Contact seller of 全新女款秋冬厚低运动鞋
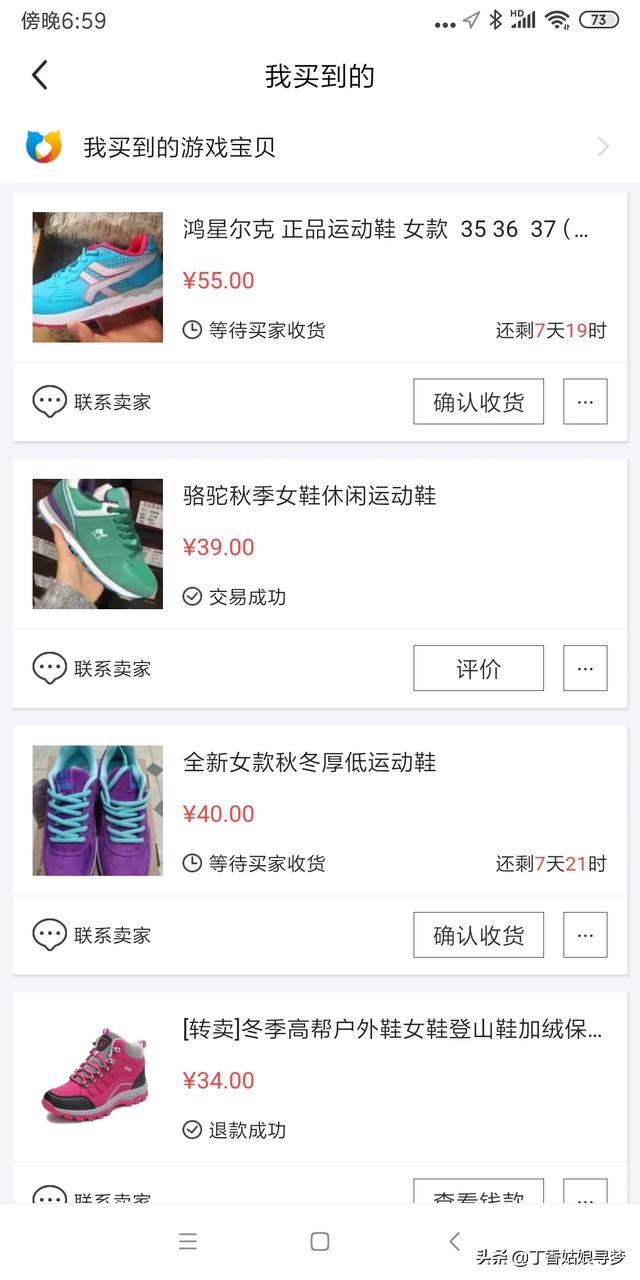The height and width of the screenshot is (1280, 640). 92,935
